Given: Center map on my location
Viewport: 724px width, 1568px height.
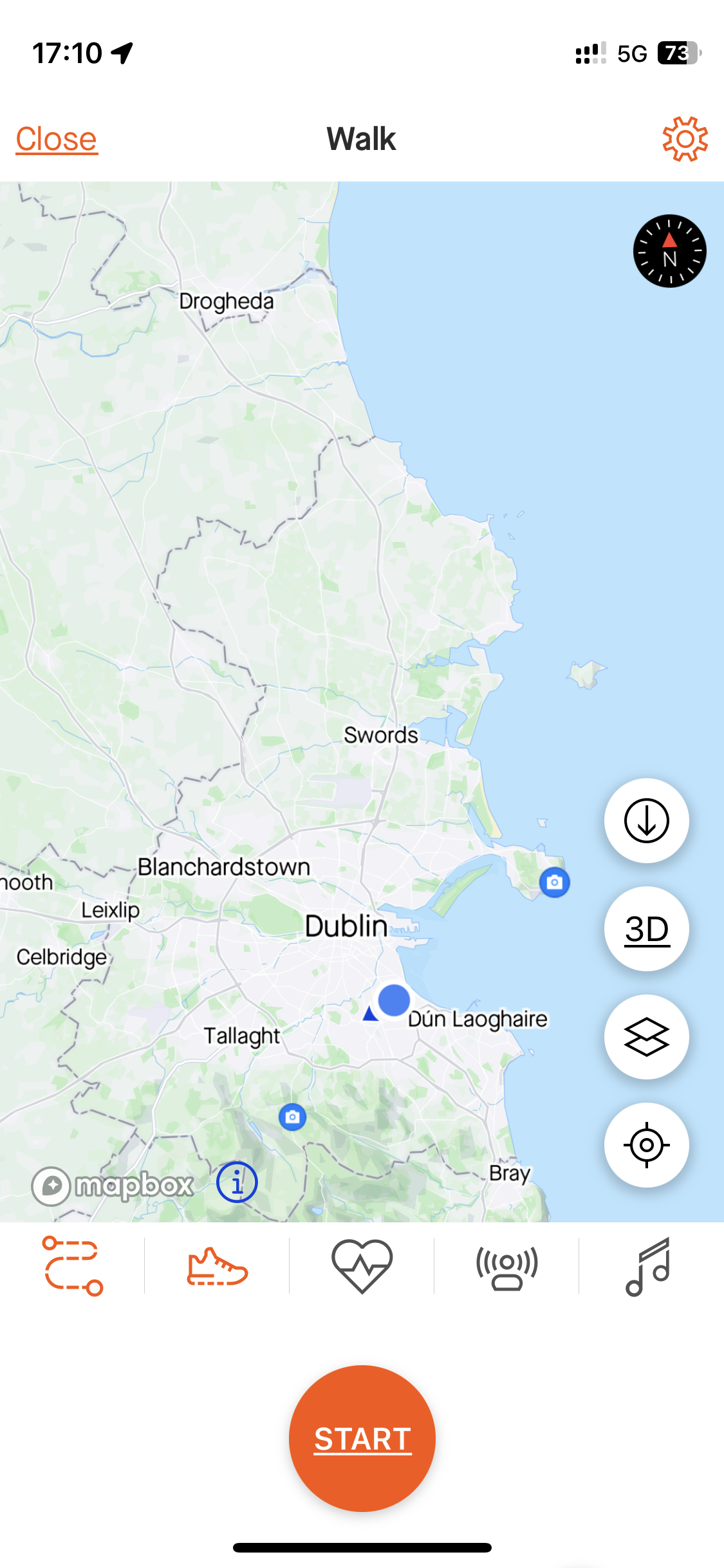Looking at the screenshot, I should (x=646, y=1145).
